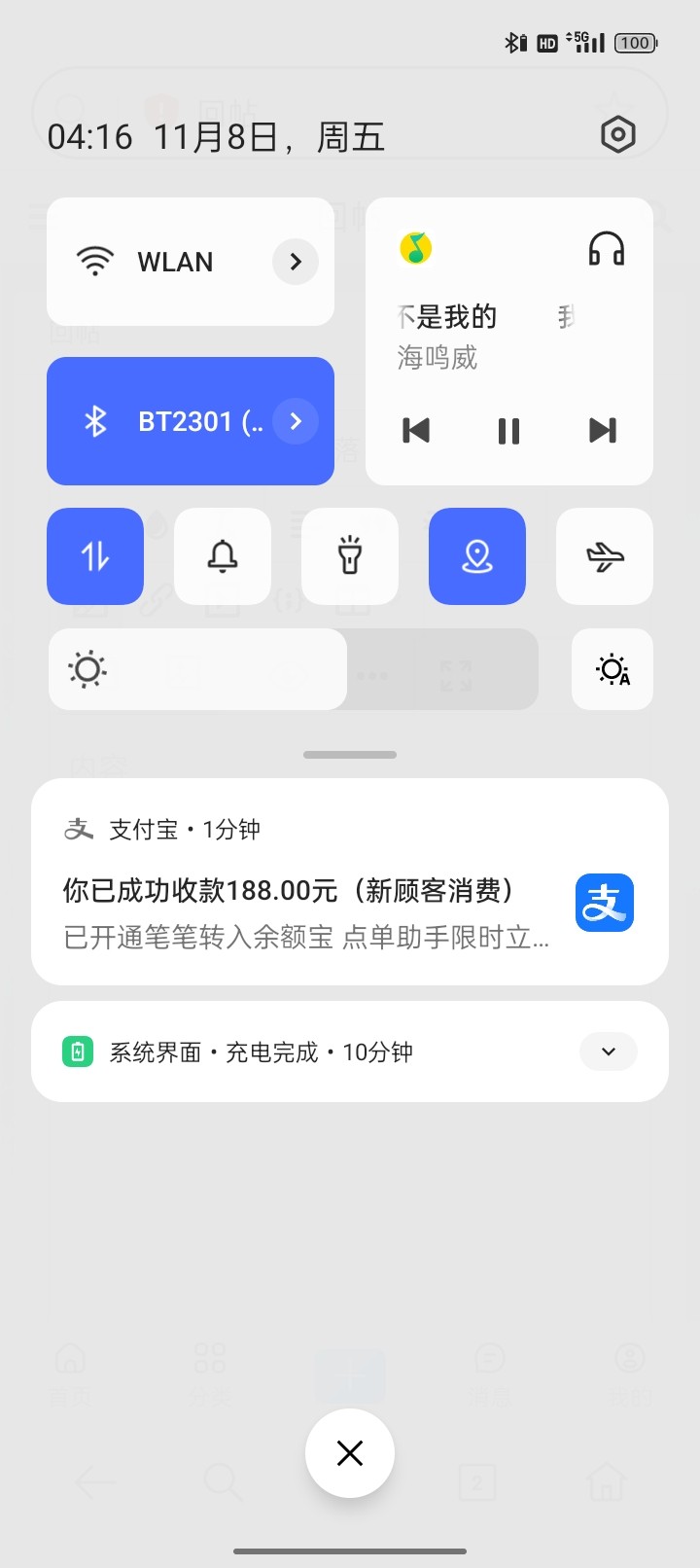Image resolution: width=700 pixels, height=1568 pixels.
Task: Toggle auto brightness
Action: click(x=612, y=669)
